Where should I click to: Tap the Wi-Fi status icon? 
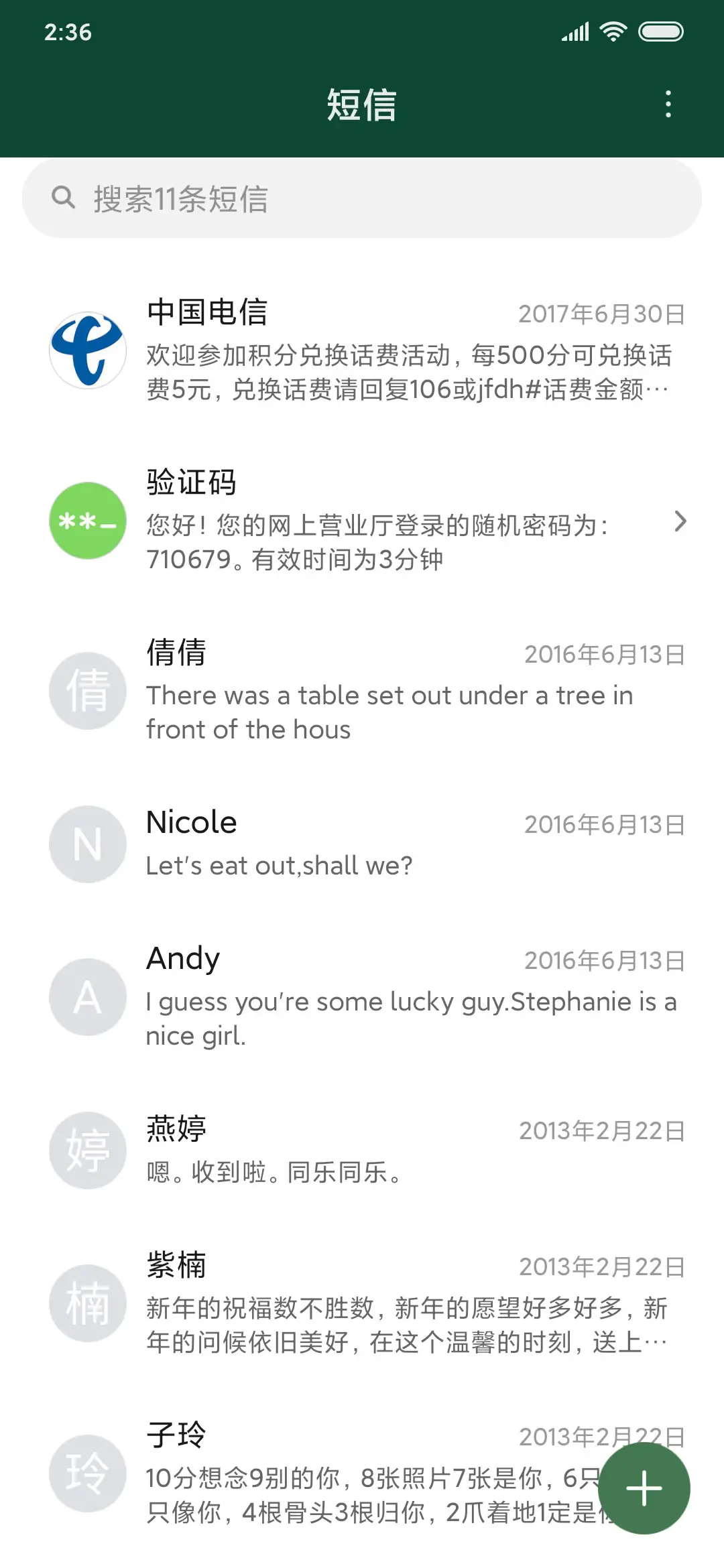612,31
